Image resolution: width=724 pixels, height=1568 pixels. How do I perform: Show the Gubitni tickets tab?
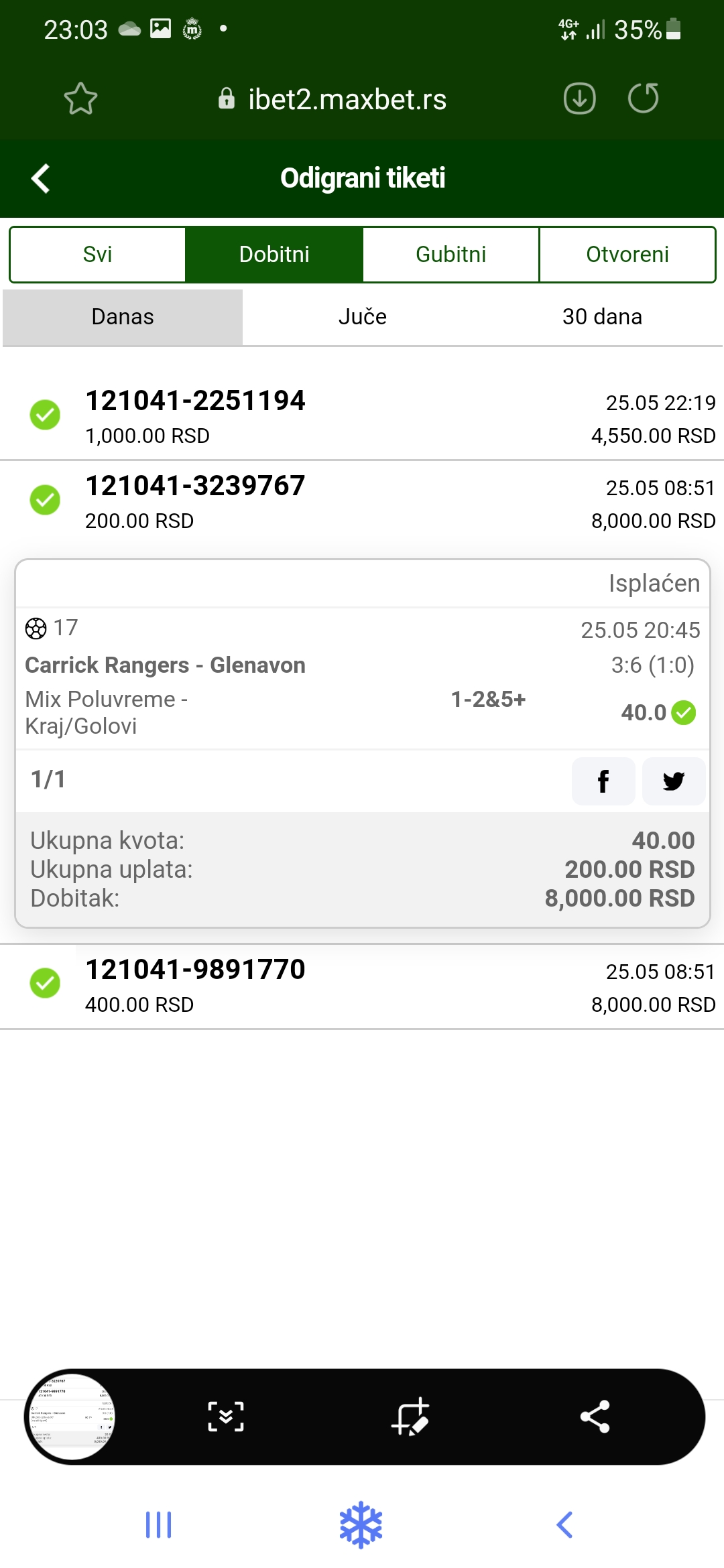tap(451, 255)
